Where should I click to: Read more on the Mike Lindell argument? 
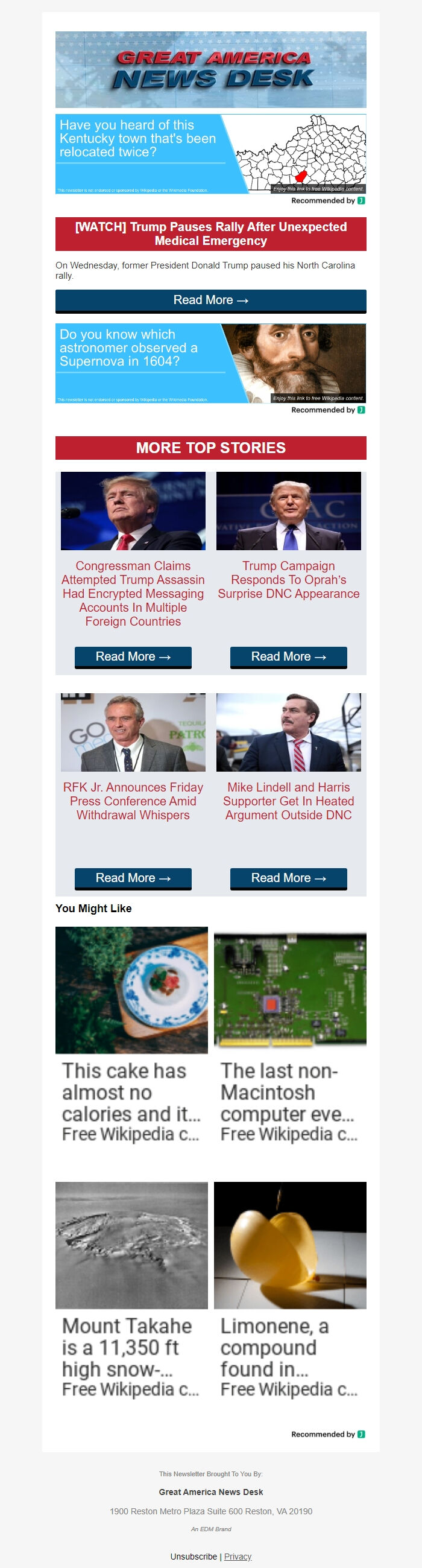click(x=288, y=878)
